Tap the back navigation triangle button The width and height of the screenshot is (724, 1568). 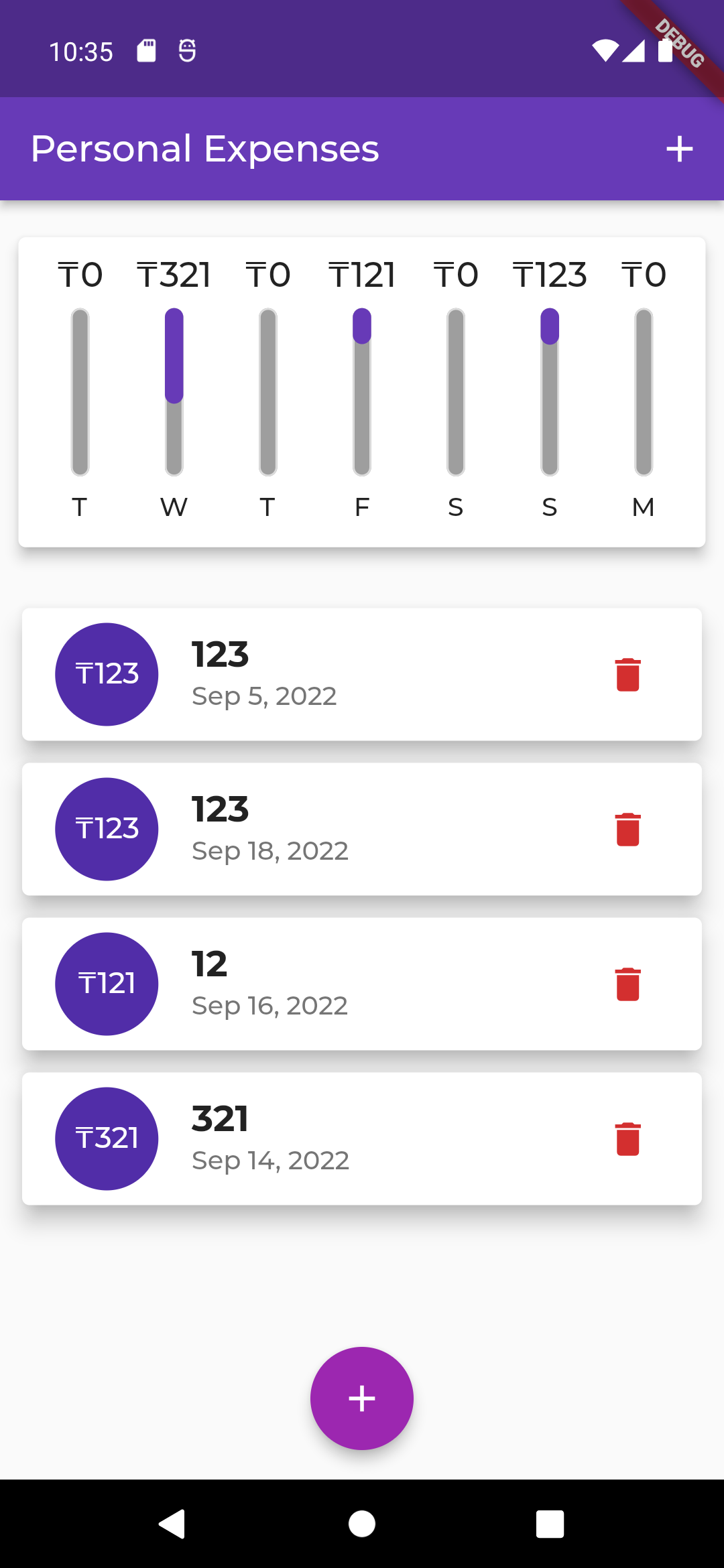coord(172,1523)
